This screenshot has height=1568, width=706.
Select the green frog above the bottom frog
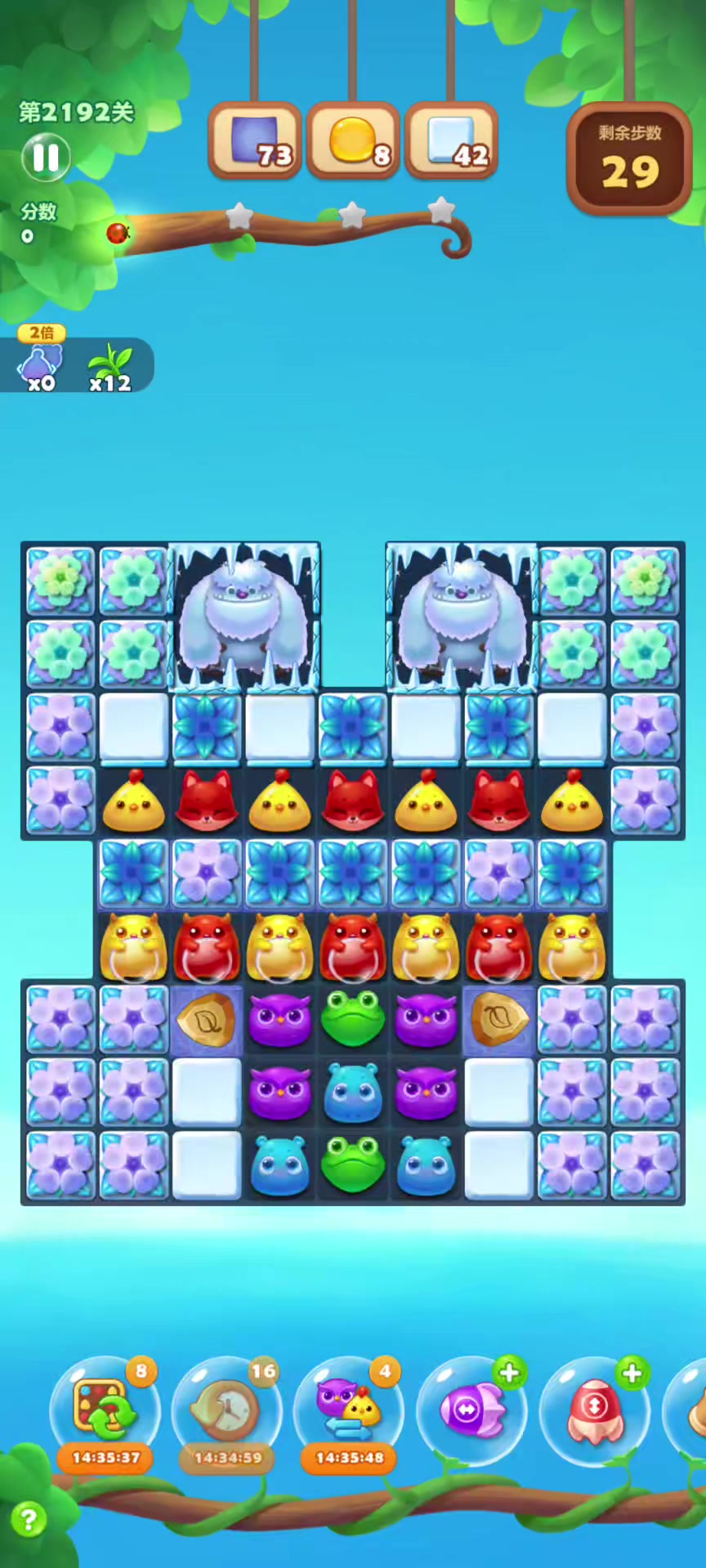[x=352, y=1018]
